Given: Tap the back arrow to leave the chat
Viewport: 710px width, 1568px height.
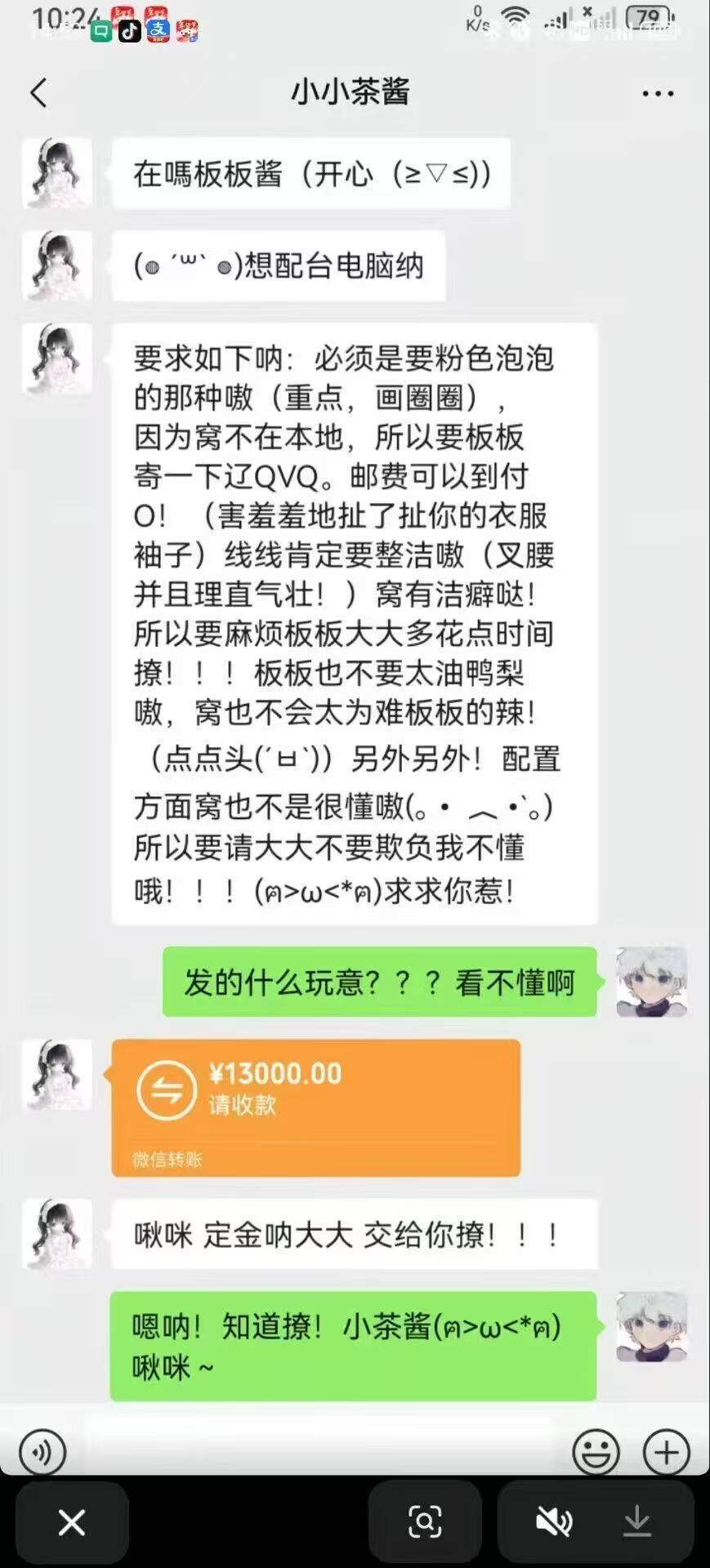Looking at the screenshot, I should coord(38,92).
